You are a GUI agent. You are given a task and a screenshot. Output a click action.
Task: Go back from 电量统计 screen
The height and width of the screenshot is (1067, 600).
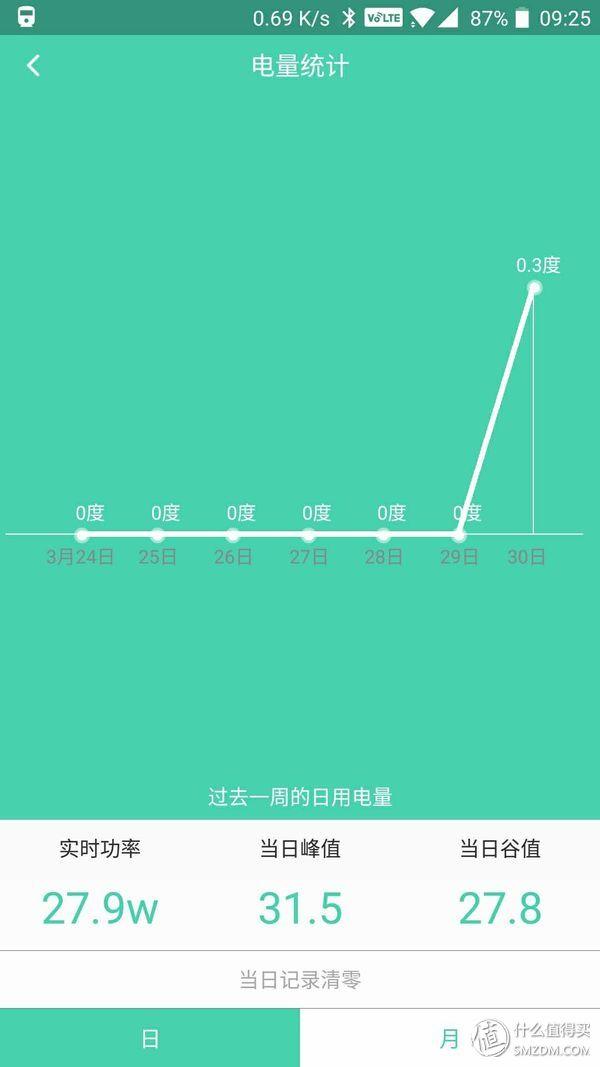[33, 66]
